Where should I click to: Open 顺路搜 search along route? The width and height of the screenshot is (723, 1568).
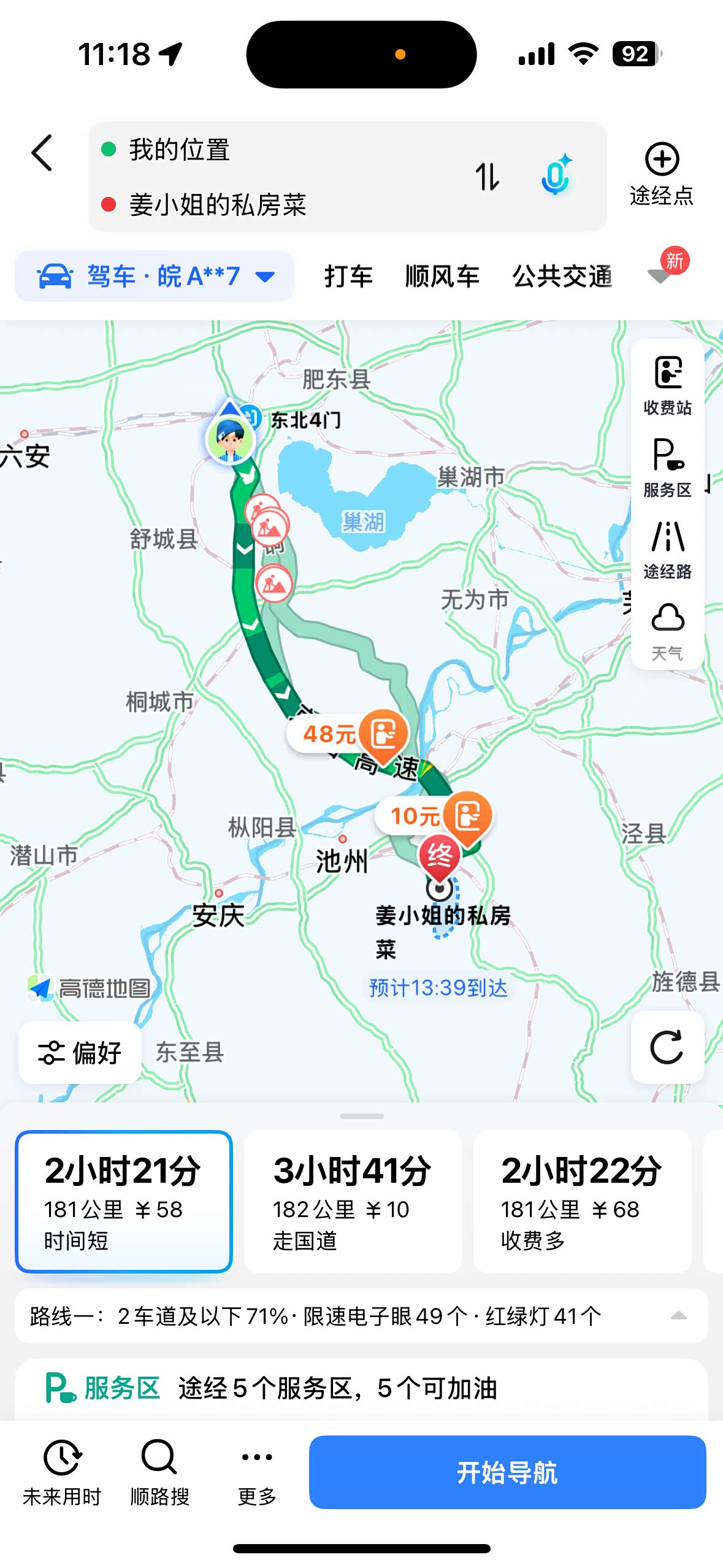pyautogui.click(x=159, y=1472)
